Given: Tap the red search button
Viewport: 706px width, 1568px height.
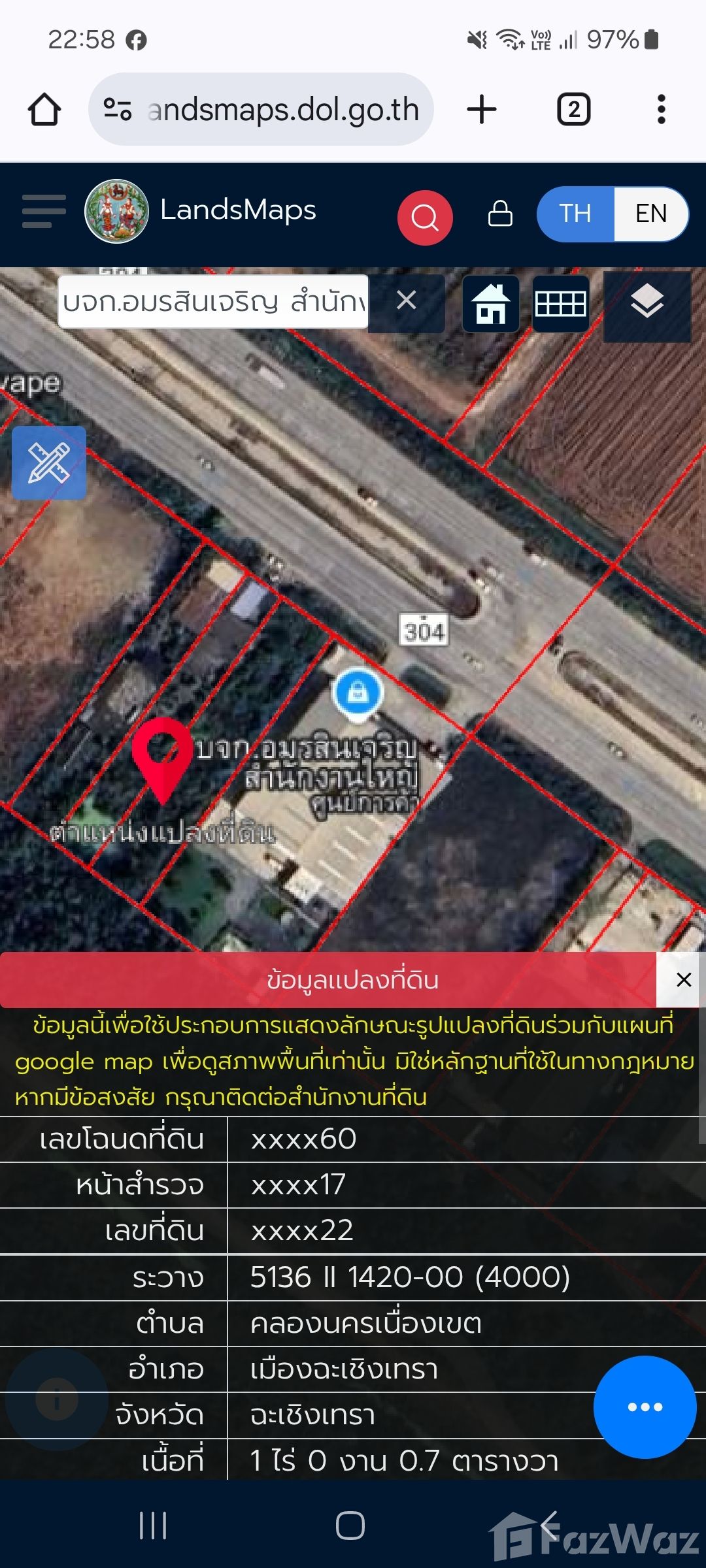Looking at the screenshot, I should coord(425,217).
